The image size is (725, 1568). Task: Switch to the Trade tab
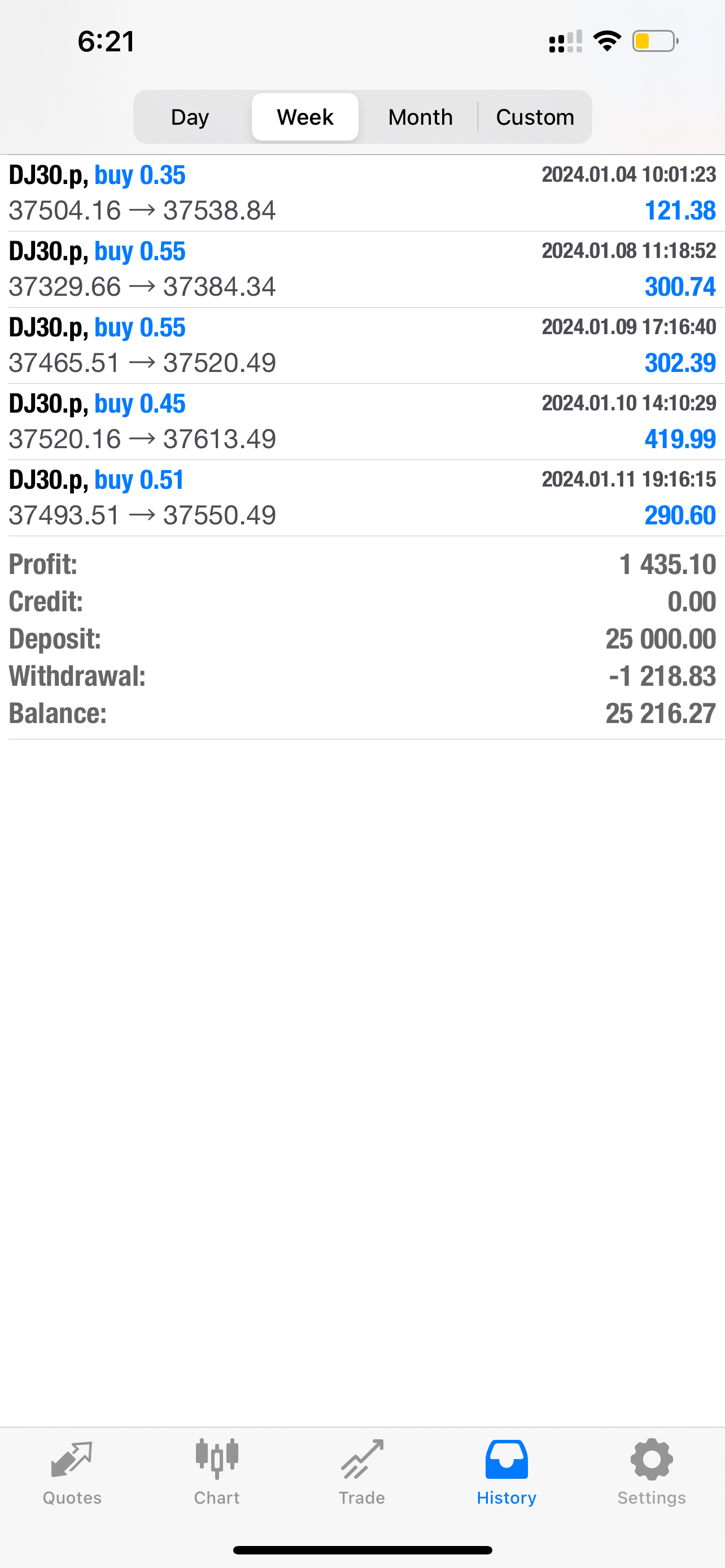(361, 1472)
